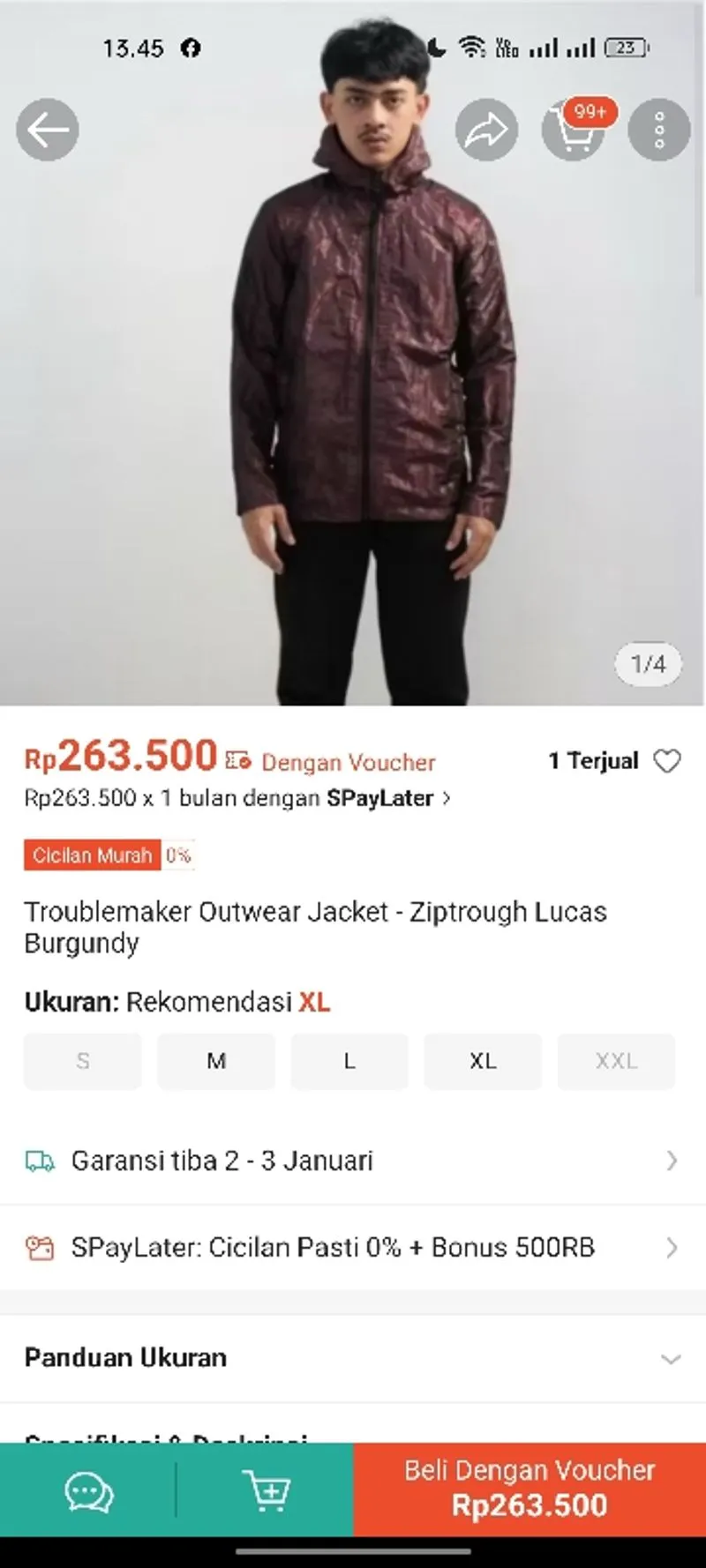Image resolution: width=706 pixels, height=1568 pixels.
Task: View the product photo full screen
Action: click(353, 397)
